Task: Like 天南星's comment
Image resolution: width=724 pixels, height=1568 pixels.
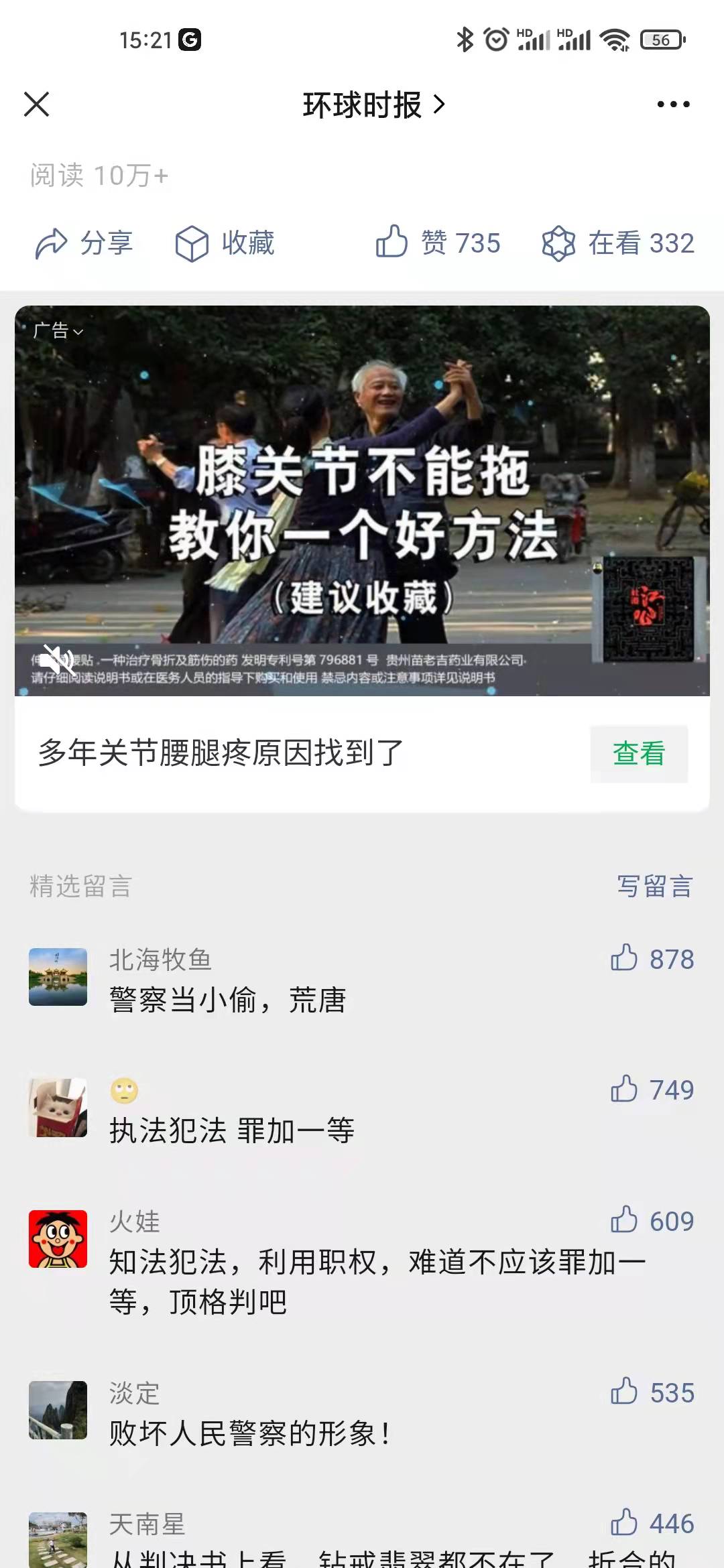Action: 652,1523
